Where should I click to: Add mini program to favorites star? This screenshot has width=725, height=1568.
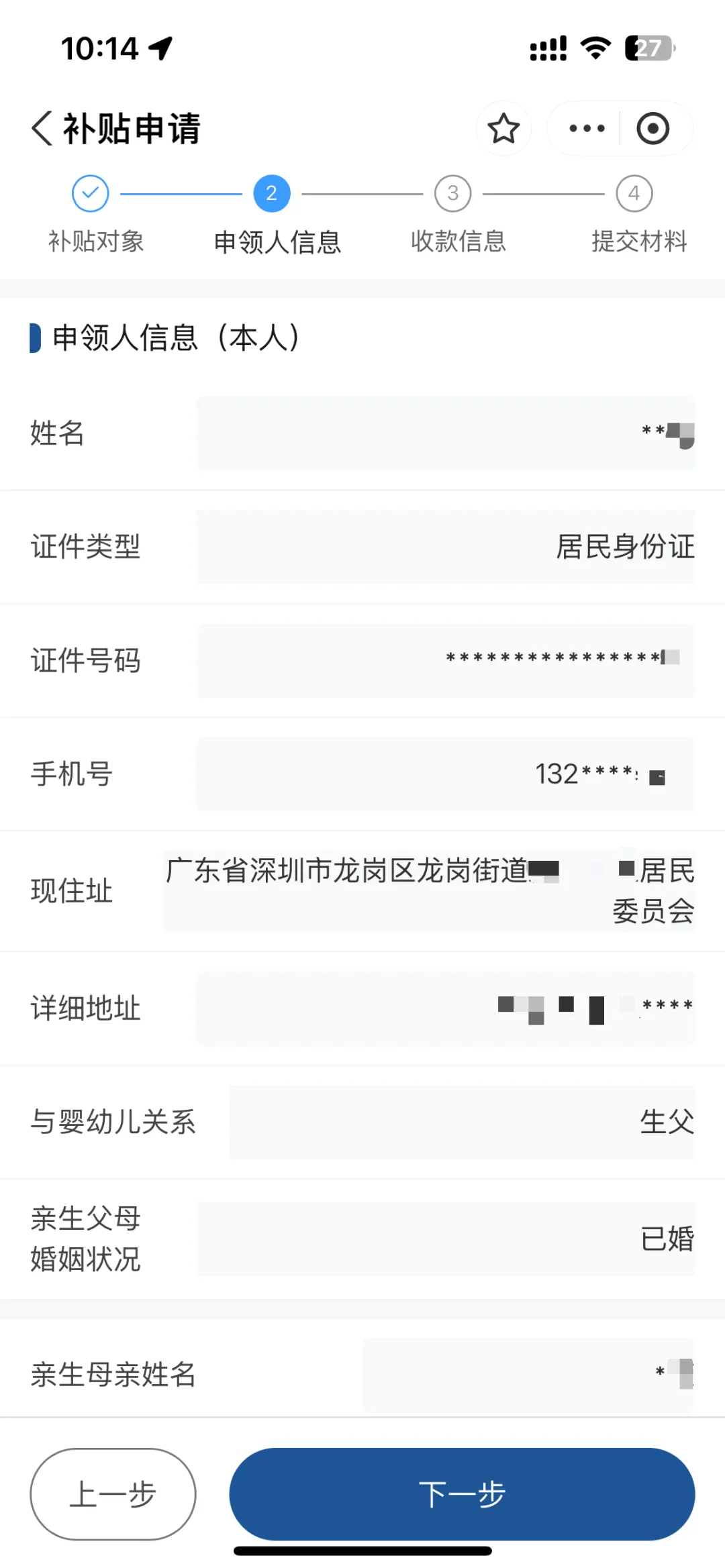point(503,128)
